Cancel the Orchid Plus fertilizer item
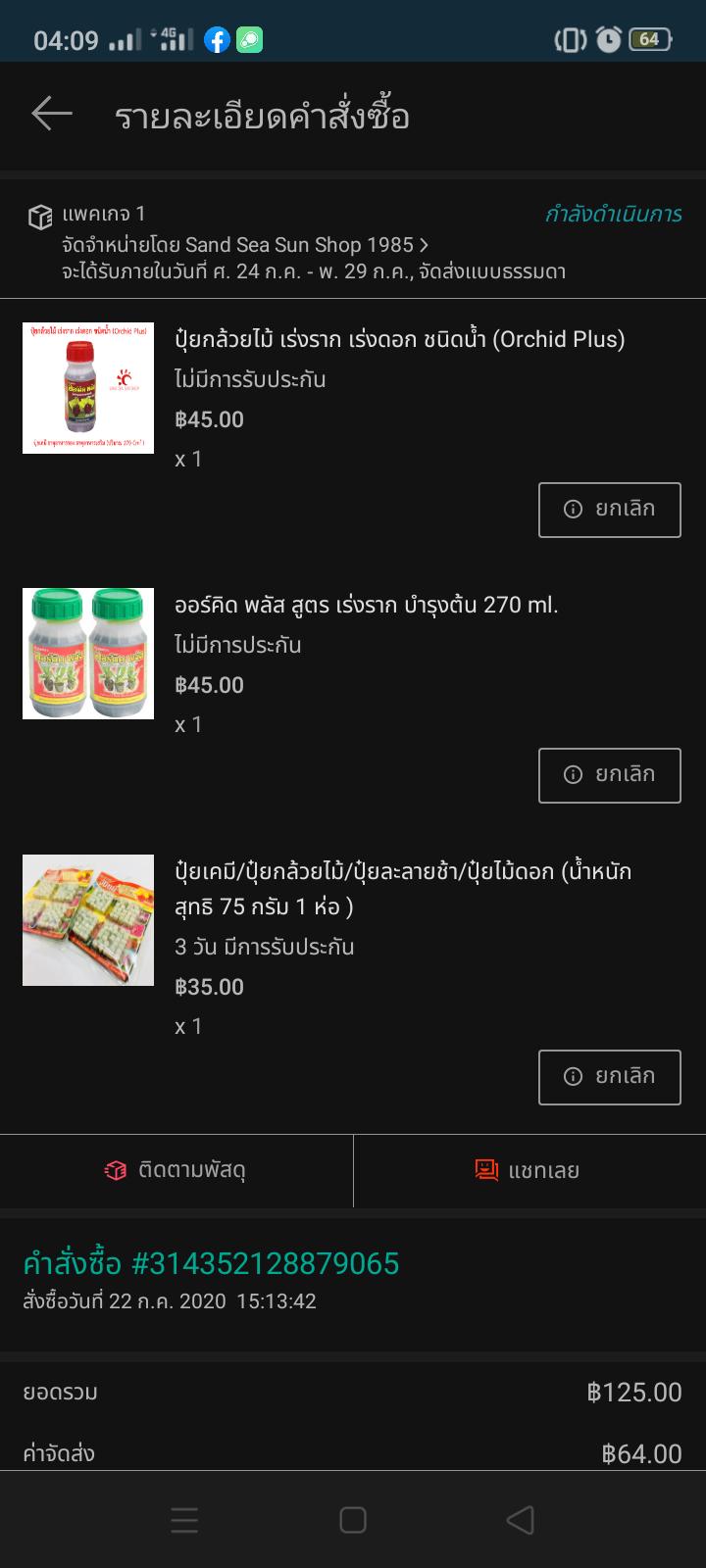 pos(609,510)
